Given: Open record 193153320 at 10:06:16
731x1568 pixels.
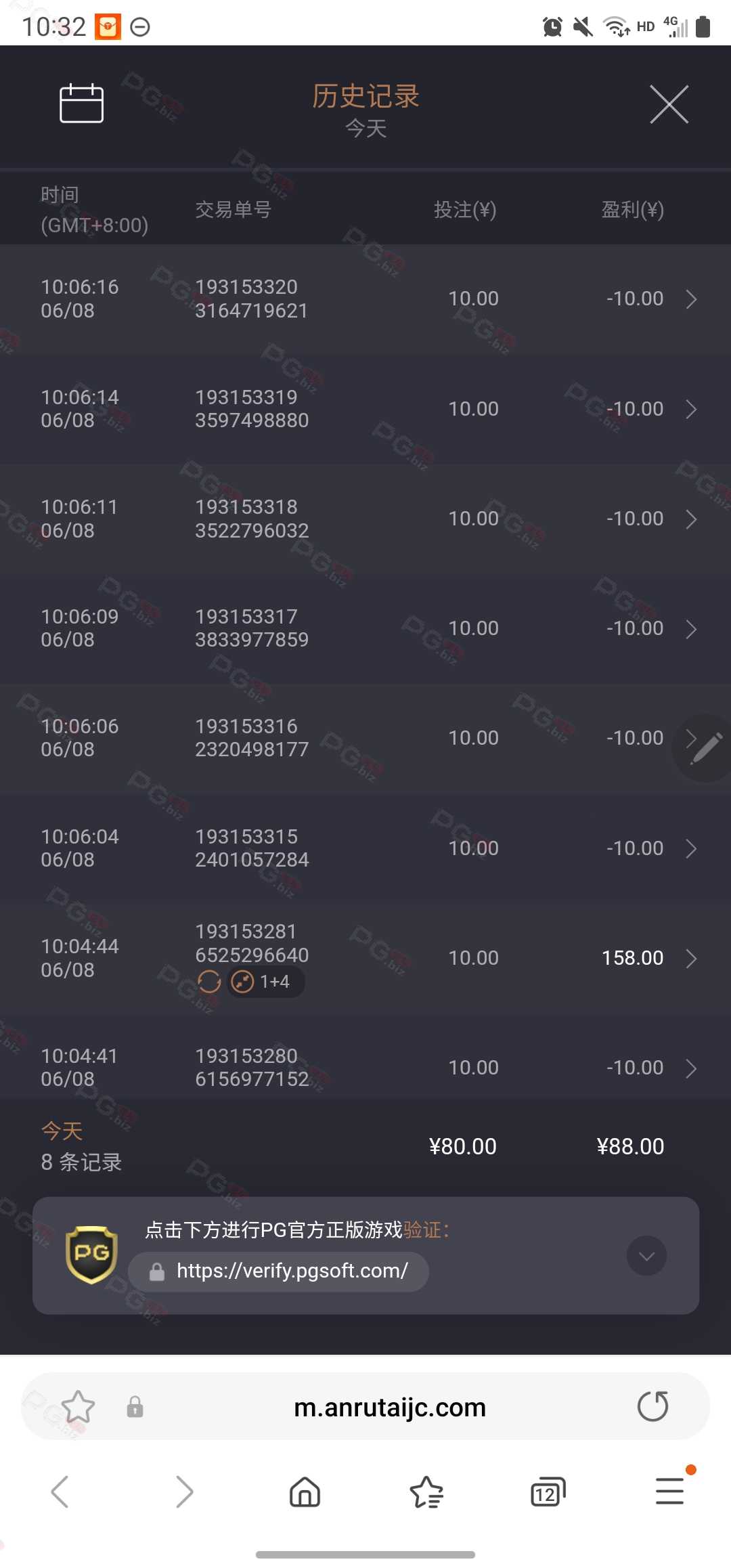Looking at the screenshot, I should pyautogui.click(x=365, y=299).
